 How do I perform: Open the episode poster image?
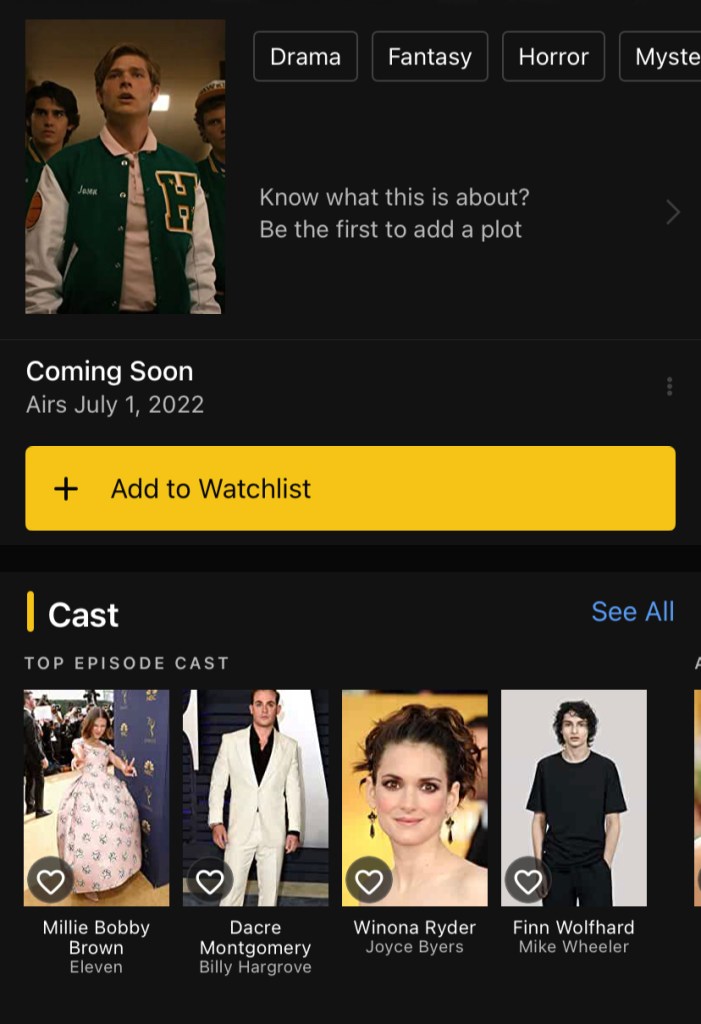[x=125, y=166]
